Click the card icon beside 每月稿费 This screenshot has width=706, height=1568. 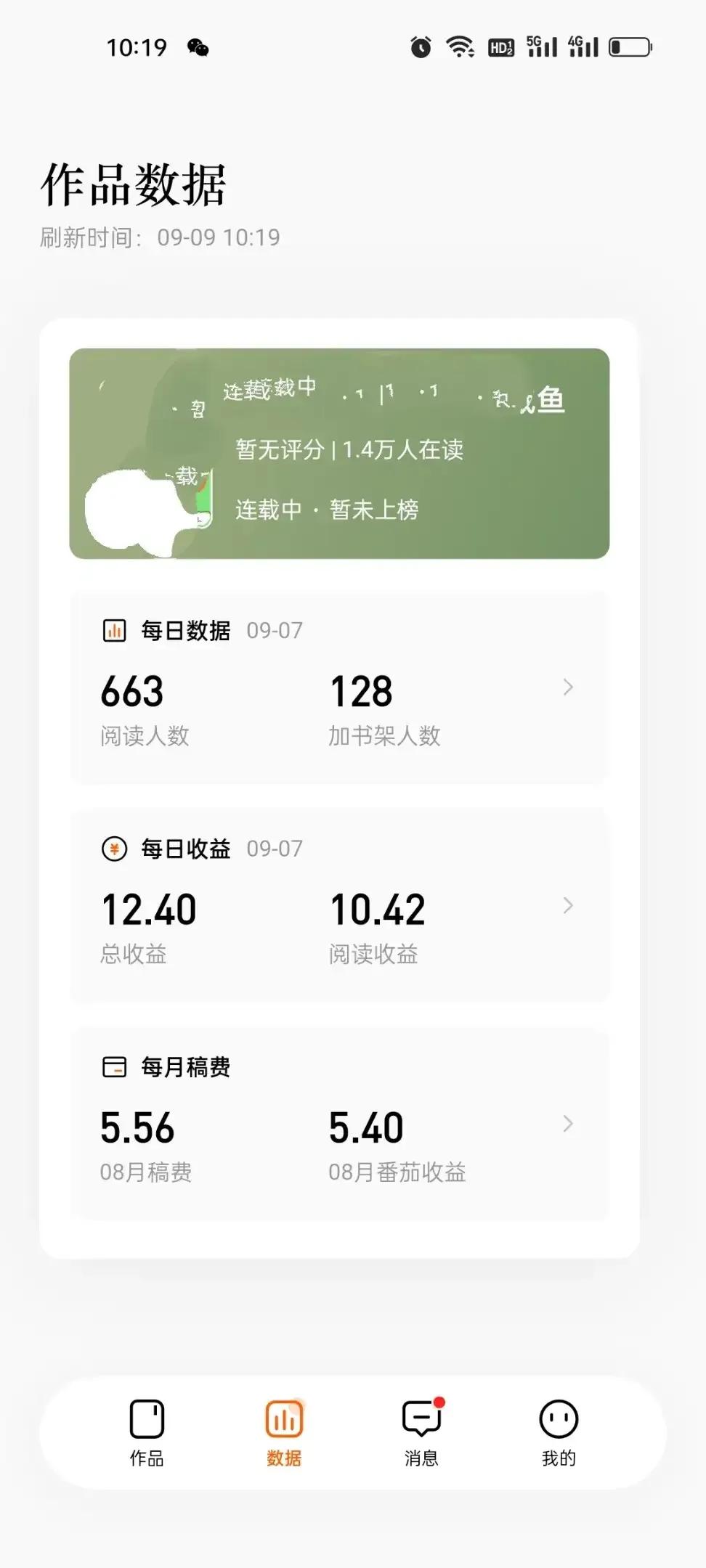coord(114,1066)
